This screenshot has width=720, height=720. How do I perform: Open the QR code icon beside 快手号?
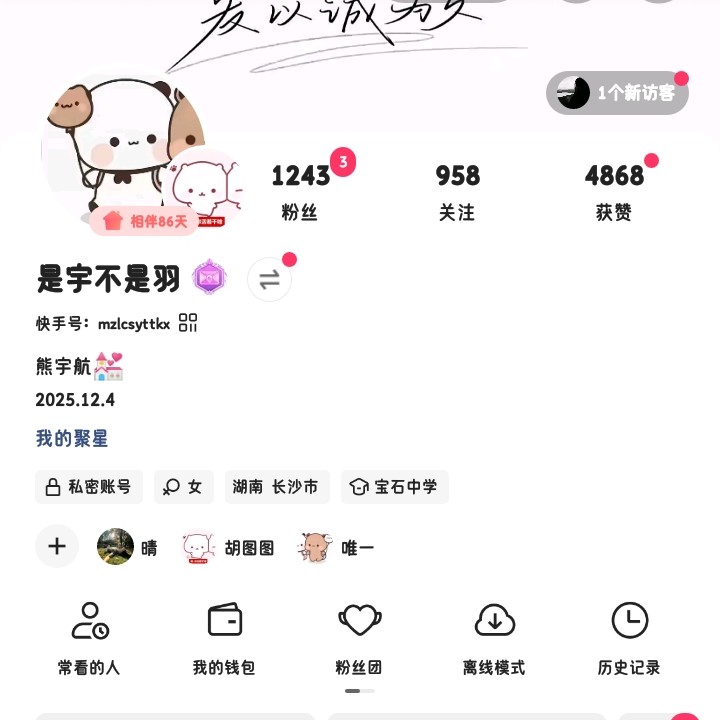tap(188, 323)
